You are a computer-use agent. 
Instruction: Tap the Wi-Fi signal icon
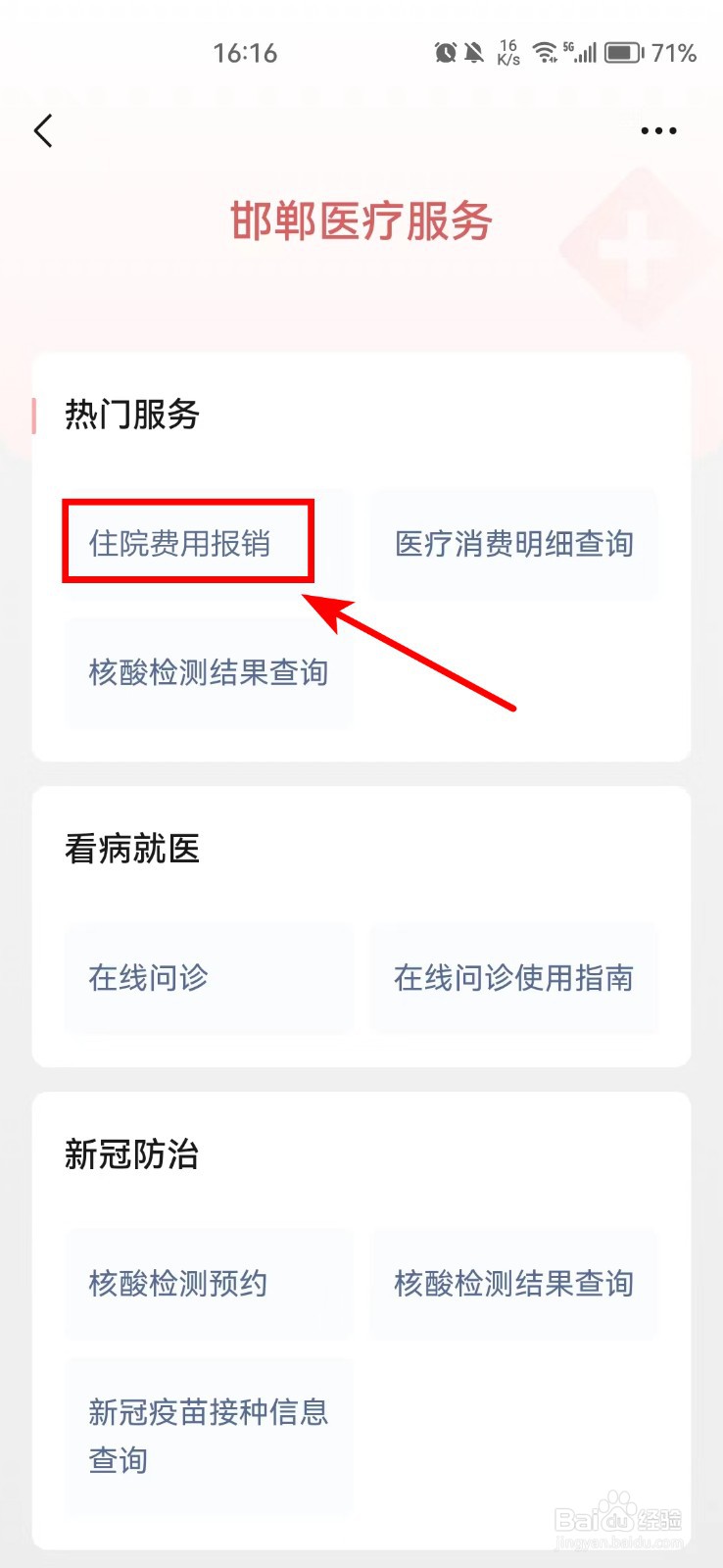click(x=546, y=52)
